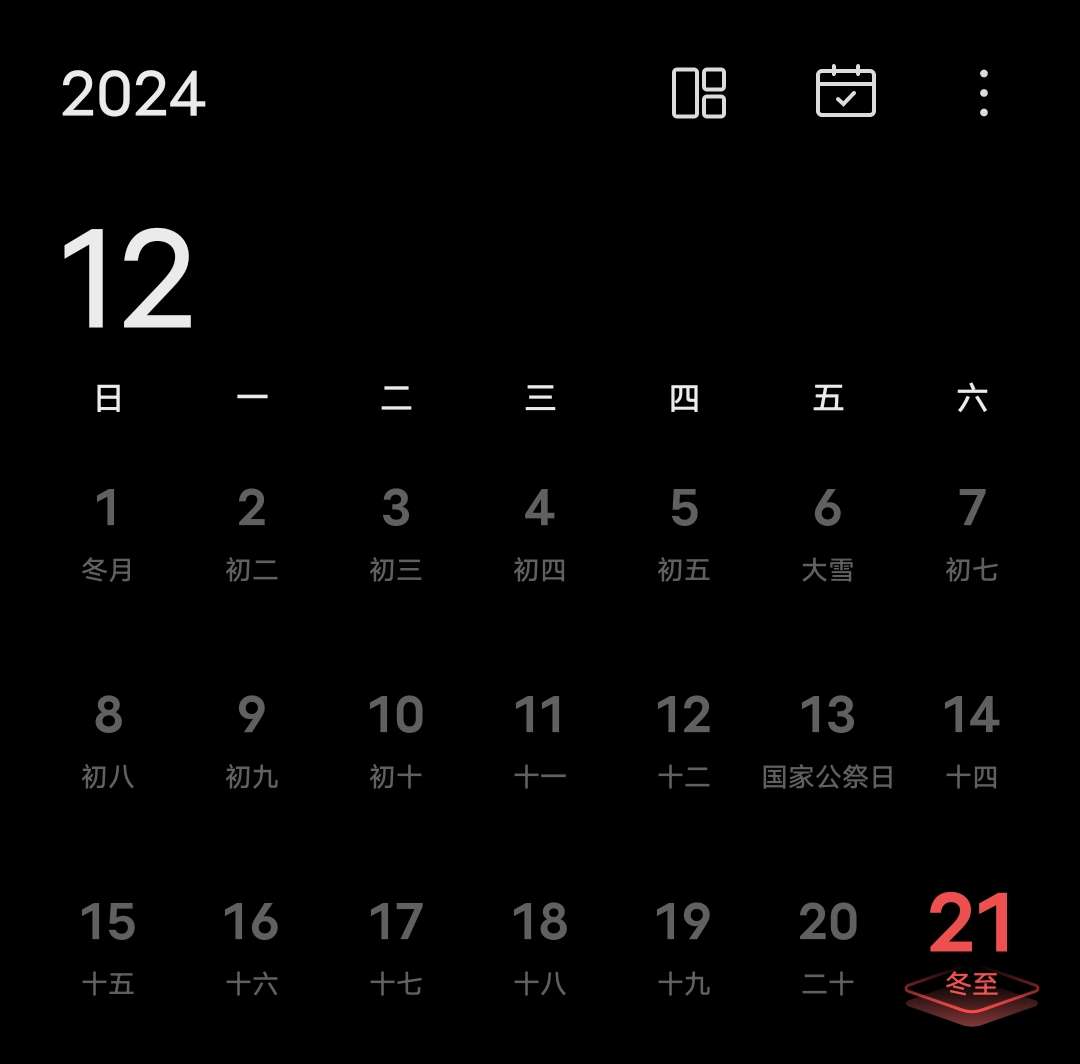Open the layout view switcher icon
This screenshot has width=1080, height=1064.
(698, 93)
